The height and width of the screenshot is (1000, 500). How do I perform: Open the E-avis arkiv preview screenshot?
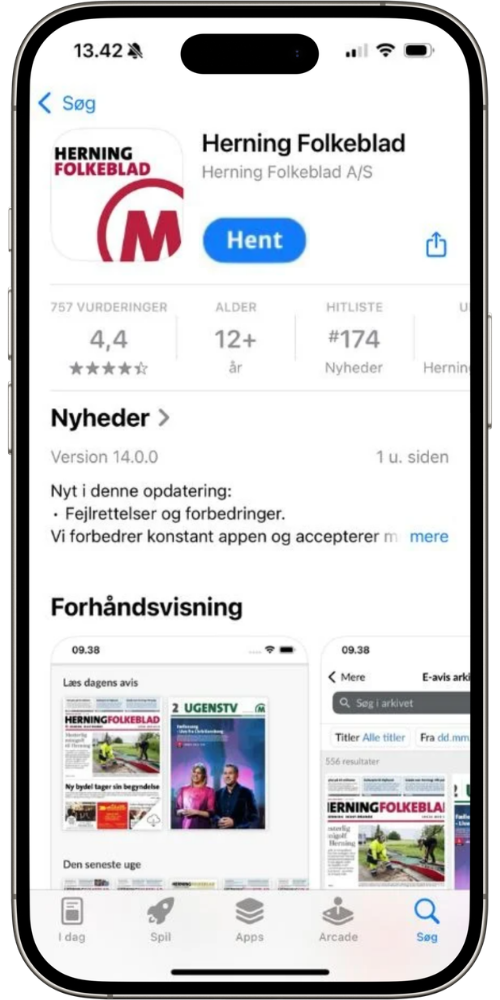(395, 763)
